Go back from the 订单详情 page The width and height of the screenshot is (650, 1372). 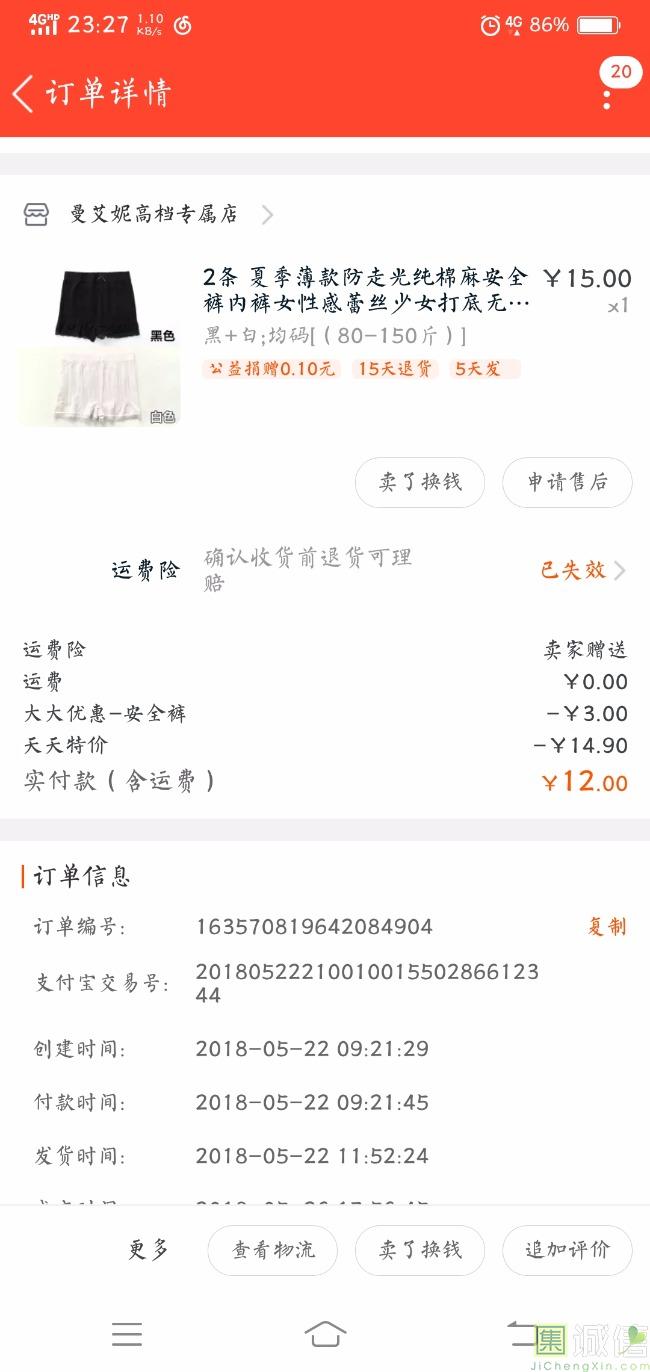pos(24,93)
